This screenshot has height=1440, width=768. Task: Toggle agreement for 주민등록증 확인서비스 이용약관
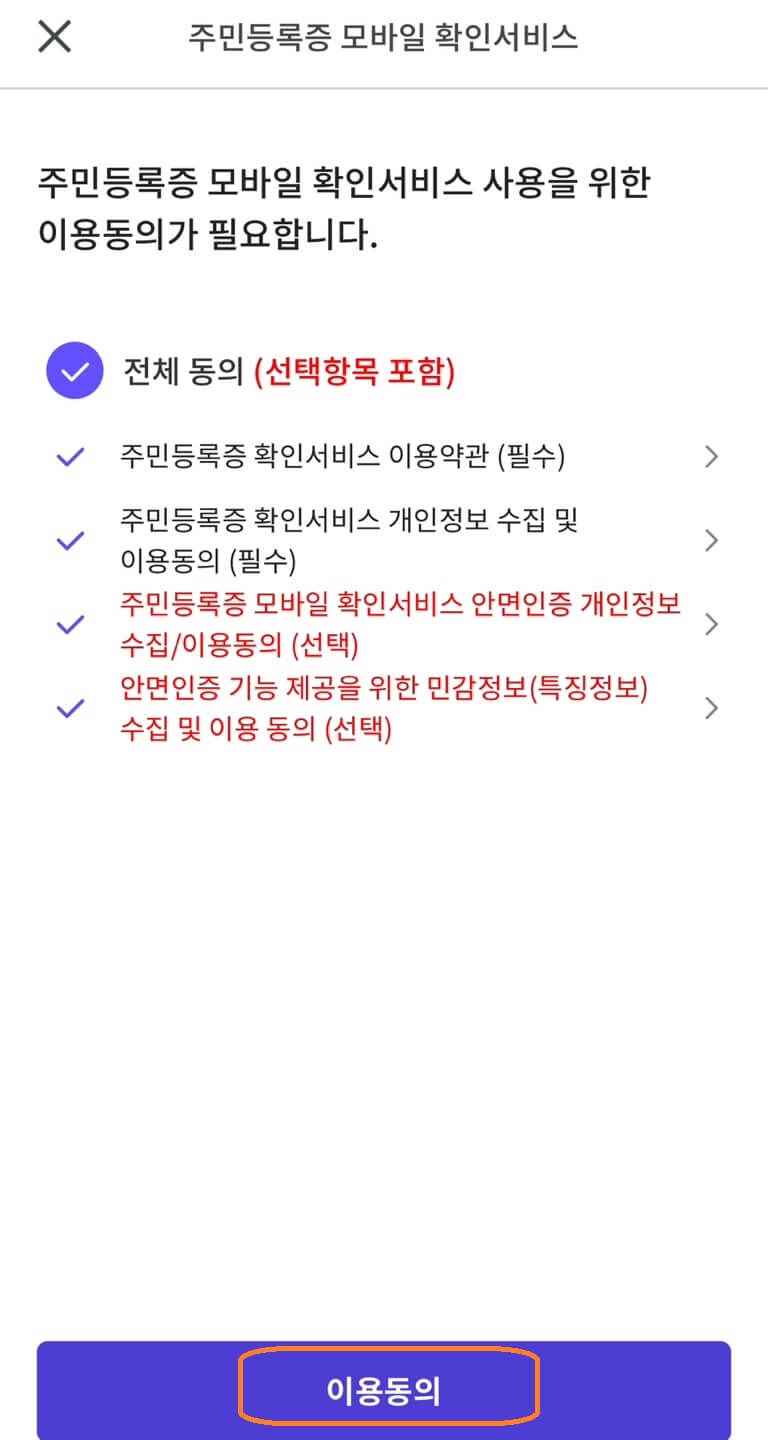(68, 457)
